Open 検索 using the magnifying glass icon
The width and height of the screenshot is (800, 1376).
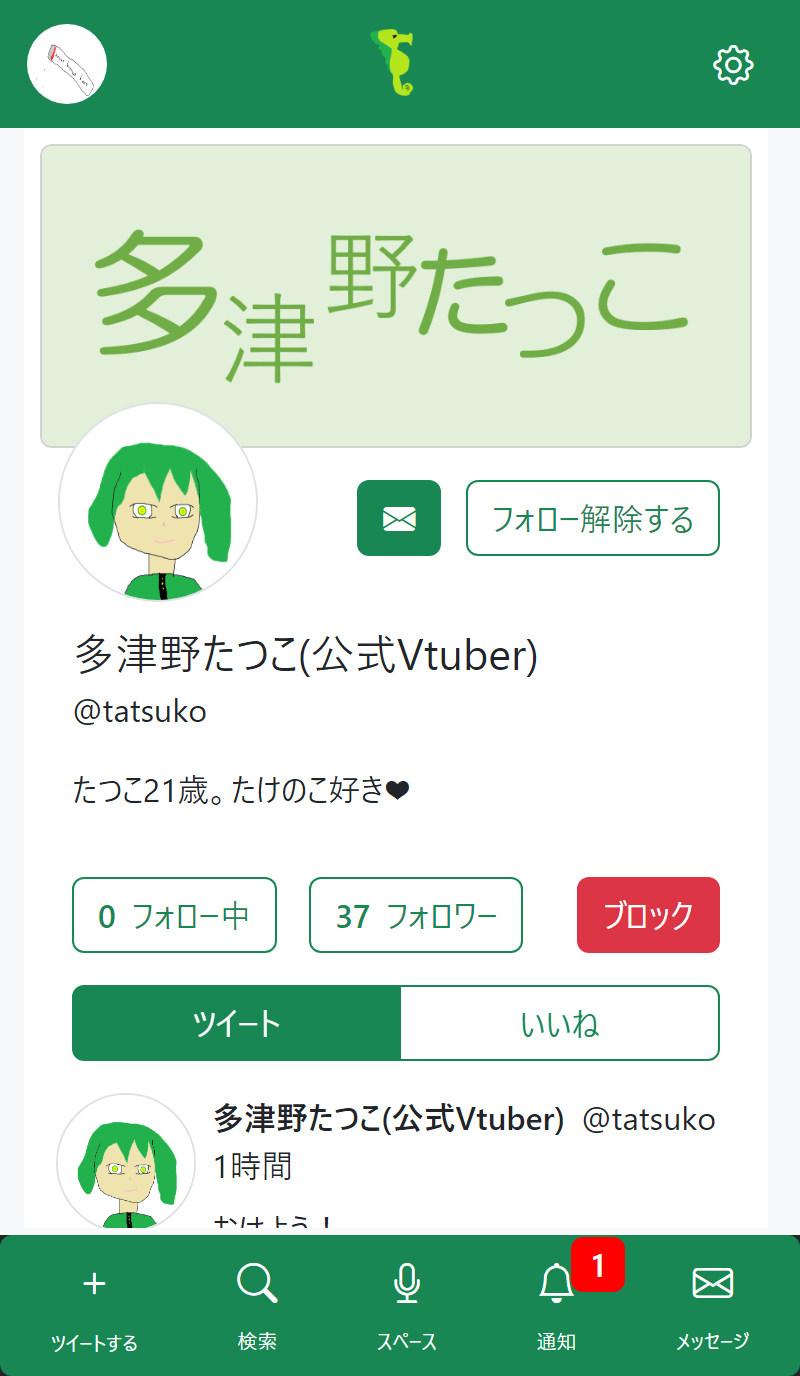(257, 1283)
